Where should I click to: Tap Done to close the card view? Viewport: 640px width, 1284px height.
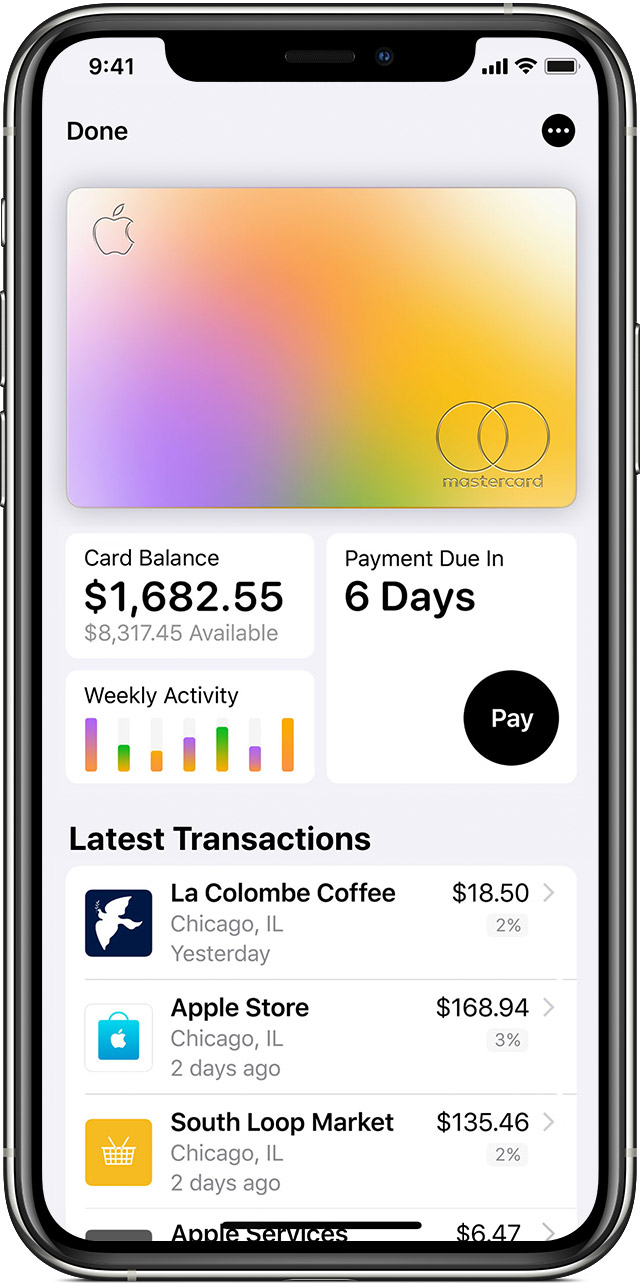point(97,131)
